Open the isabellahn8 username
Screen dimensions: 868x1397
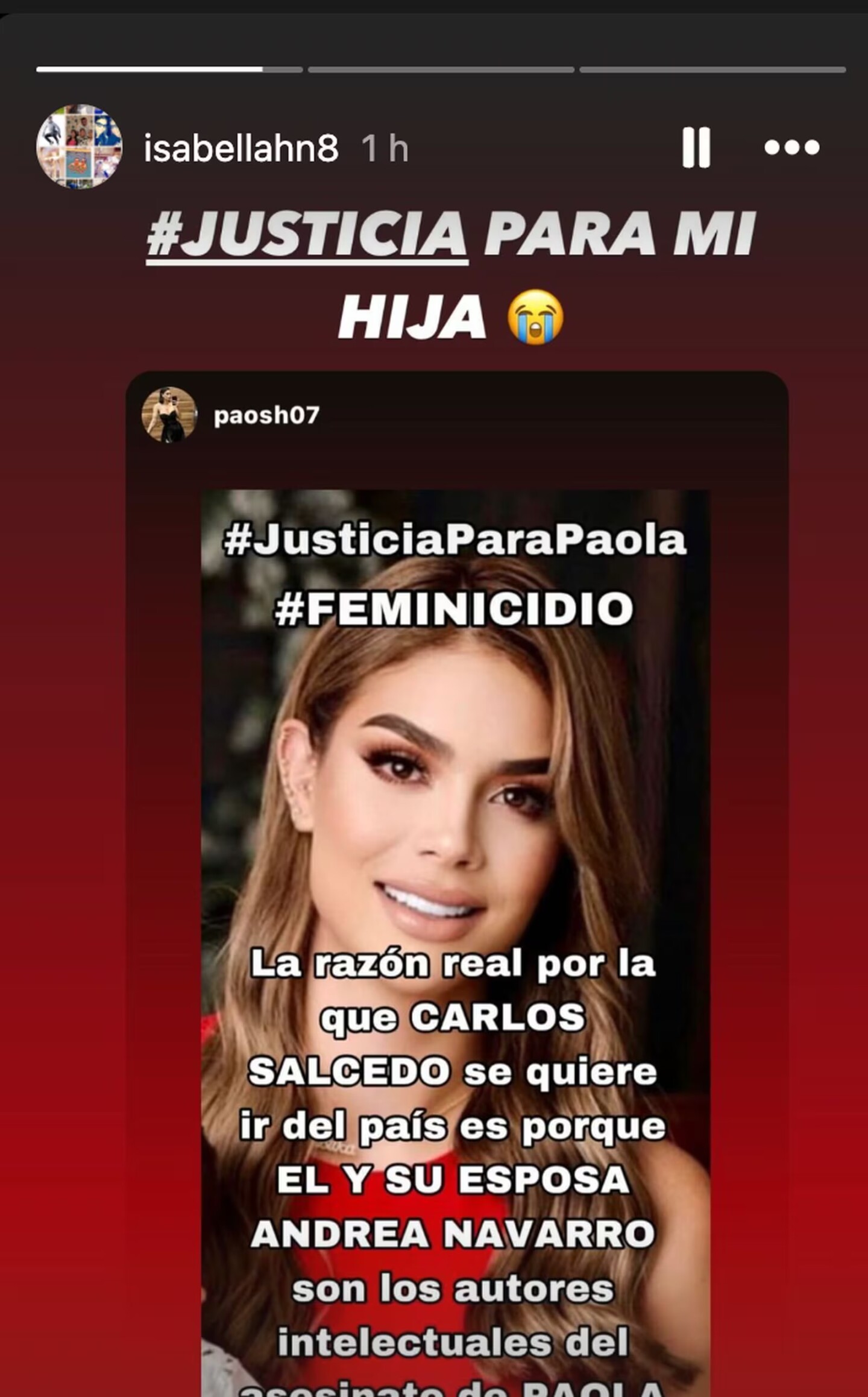241,148
